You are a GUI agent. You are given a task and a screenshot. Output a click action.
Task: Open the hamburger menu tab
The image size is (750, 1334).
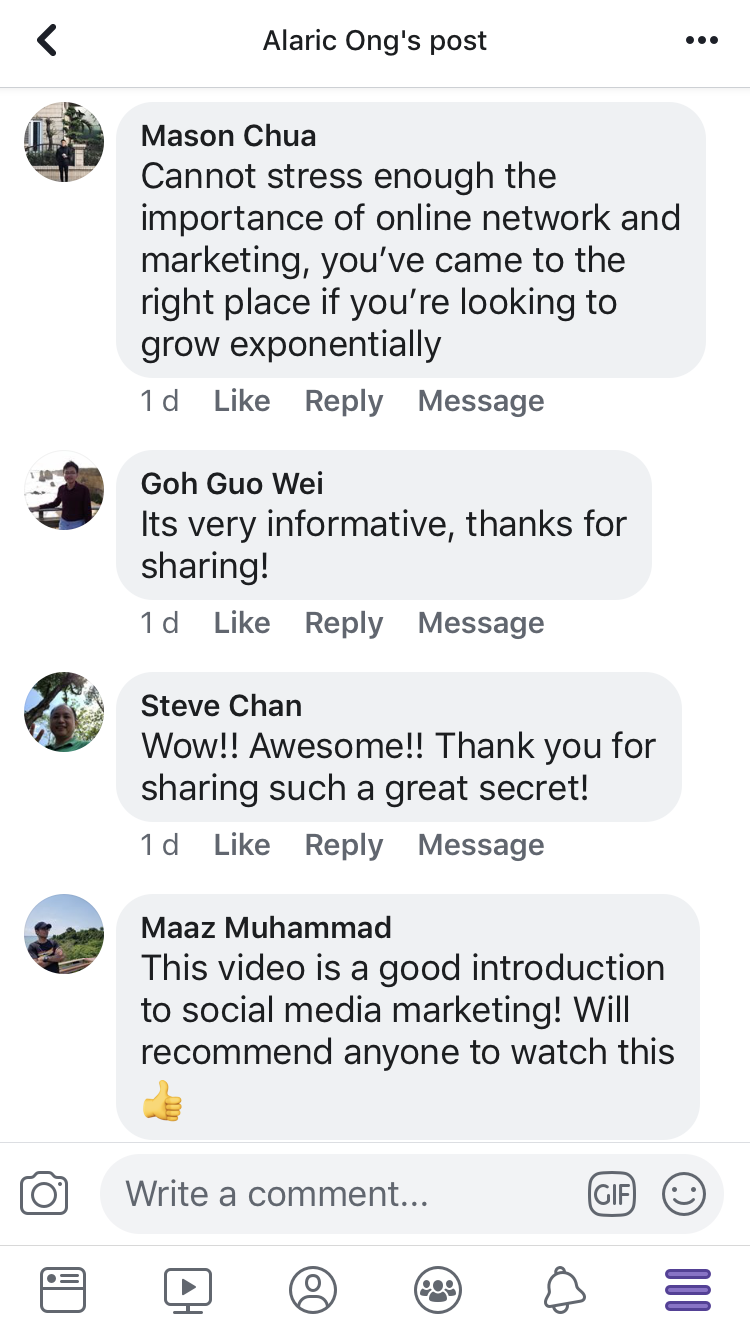click(x=688, y=1289)
